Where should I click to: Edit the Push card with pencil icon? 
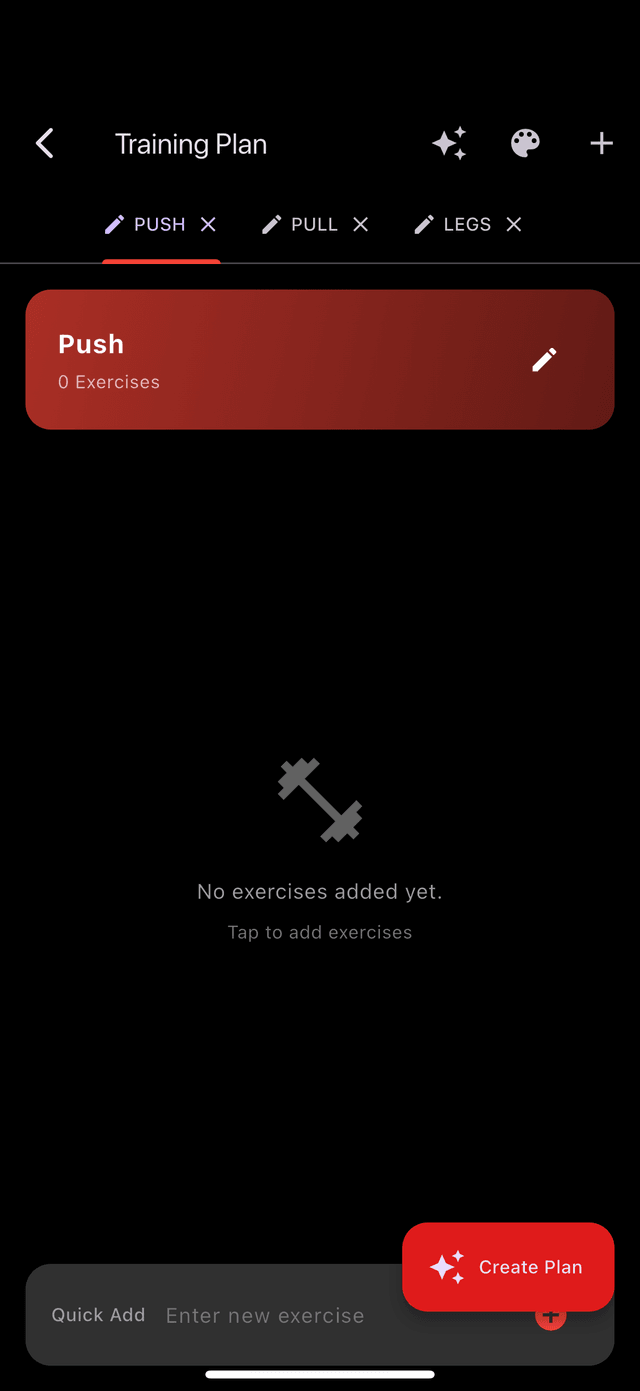tap(544, 360)
